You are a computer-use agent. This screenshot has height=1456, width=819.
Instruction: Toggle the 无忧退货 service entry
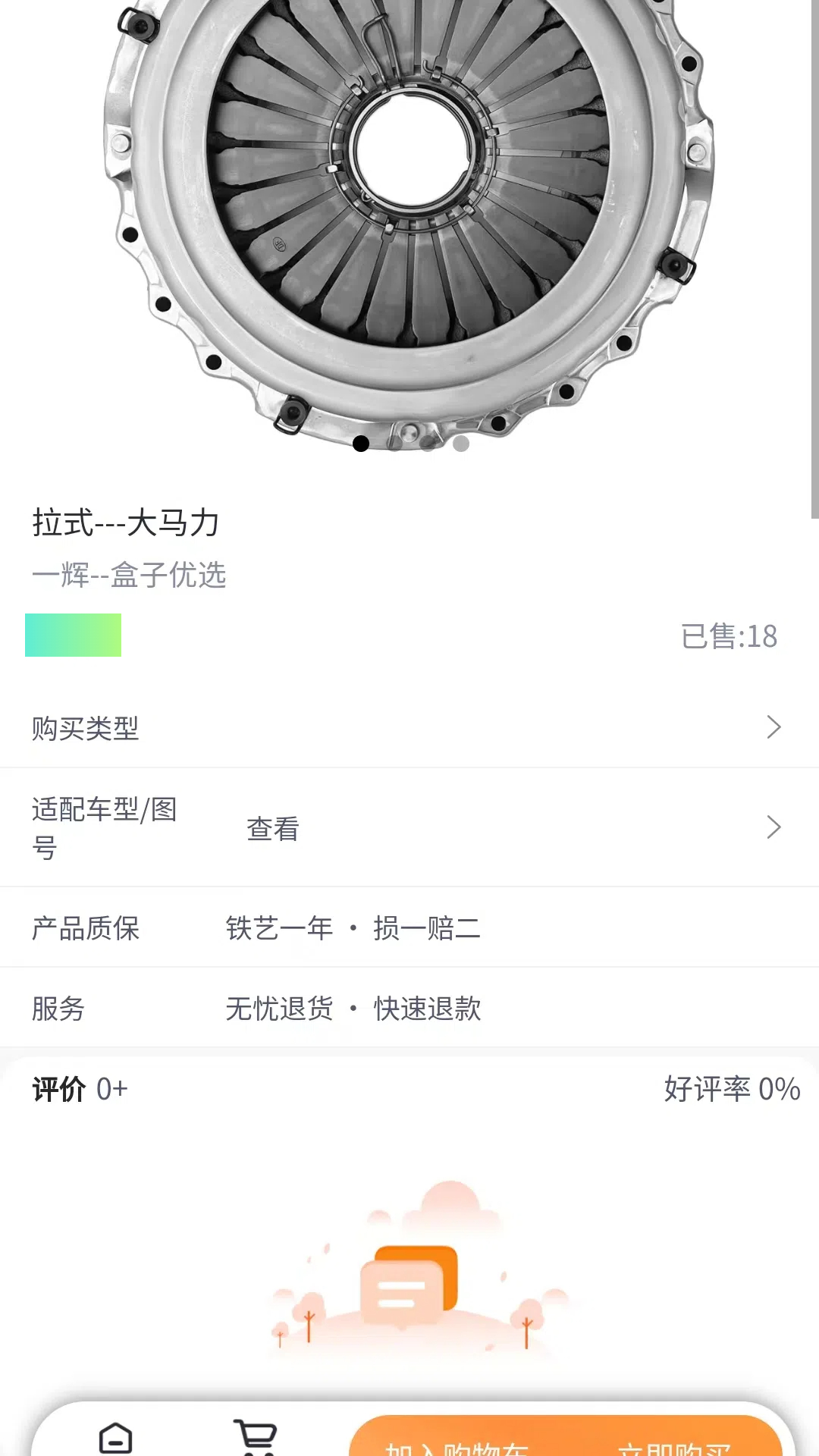[x=280, y=1009]
